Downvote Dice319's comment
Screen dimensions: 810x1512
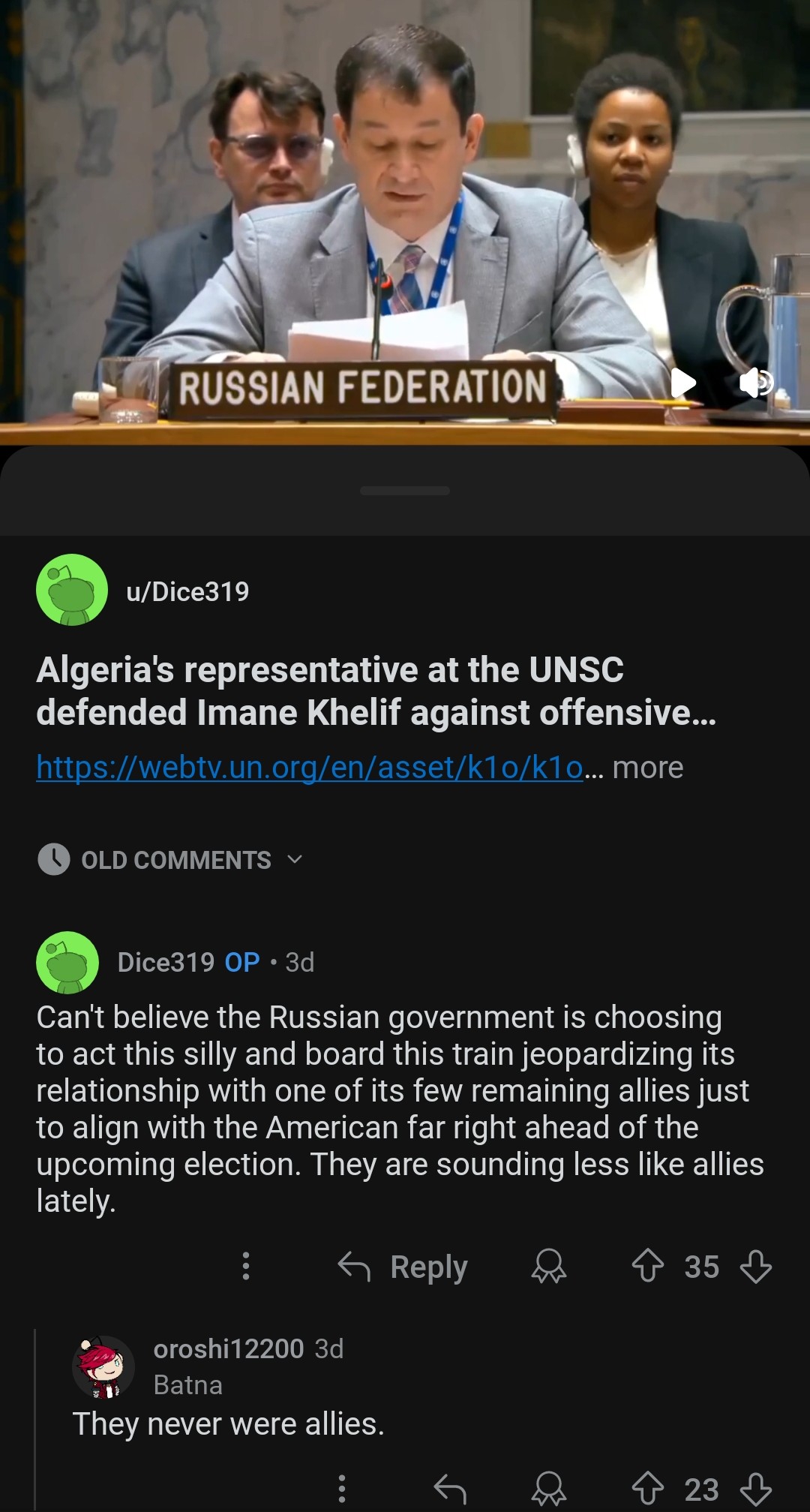tap(756, 1266)
